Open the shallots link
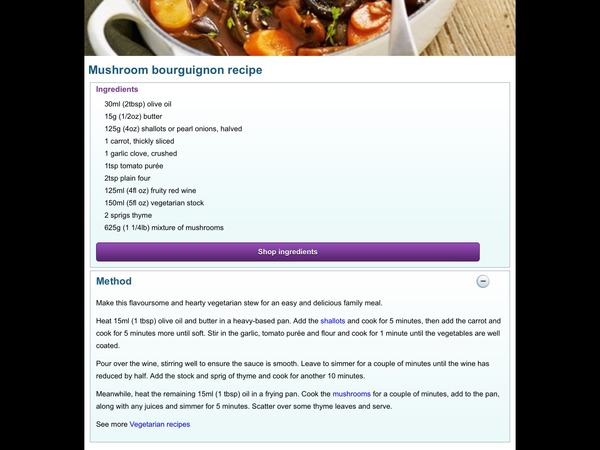 [x=333, y=321]
